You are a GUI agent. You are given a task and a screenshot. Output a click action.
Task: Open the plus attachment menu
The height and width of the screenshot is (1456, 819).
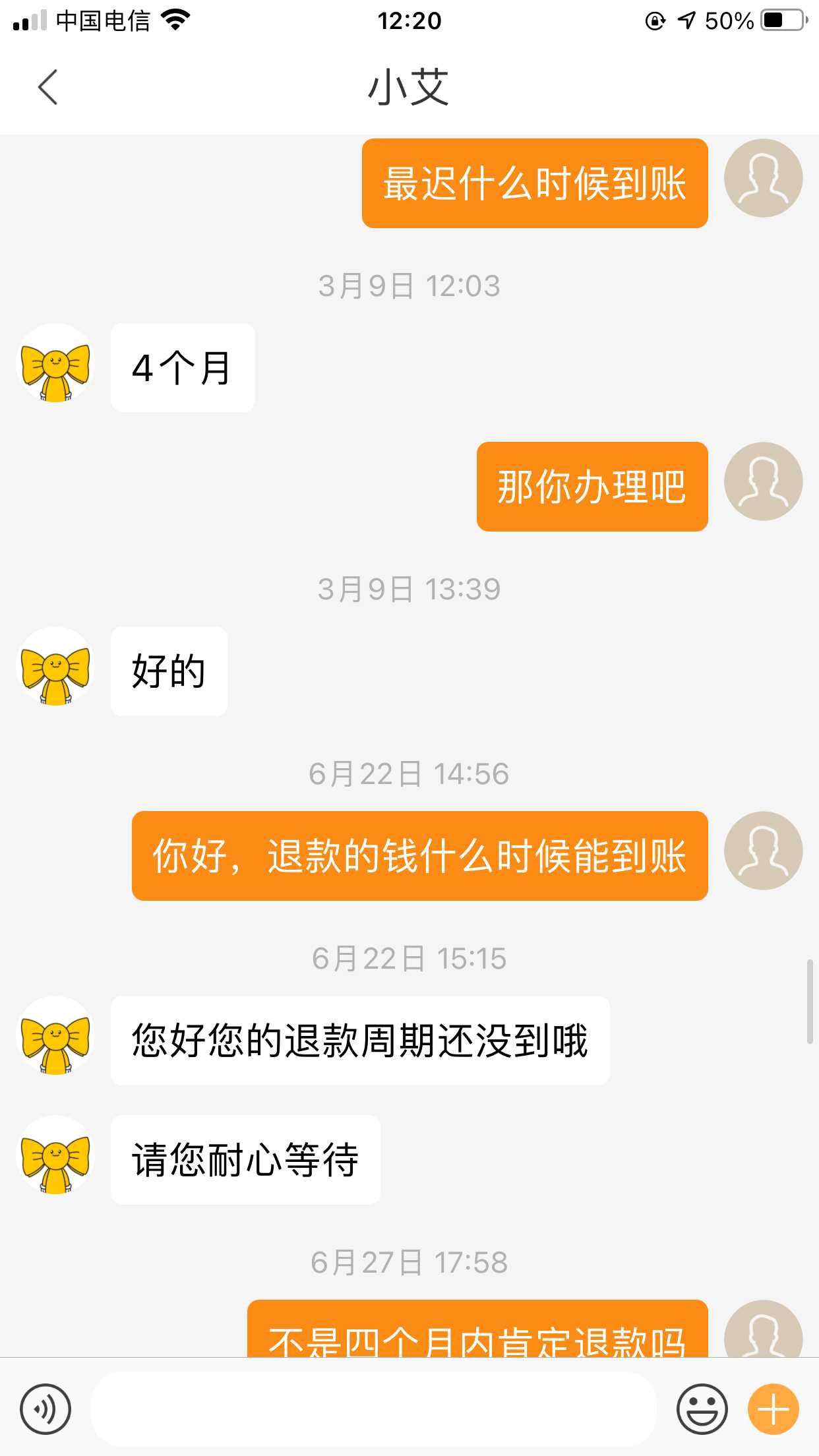(773, 1409)
